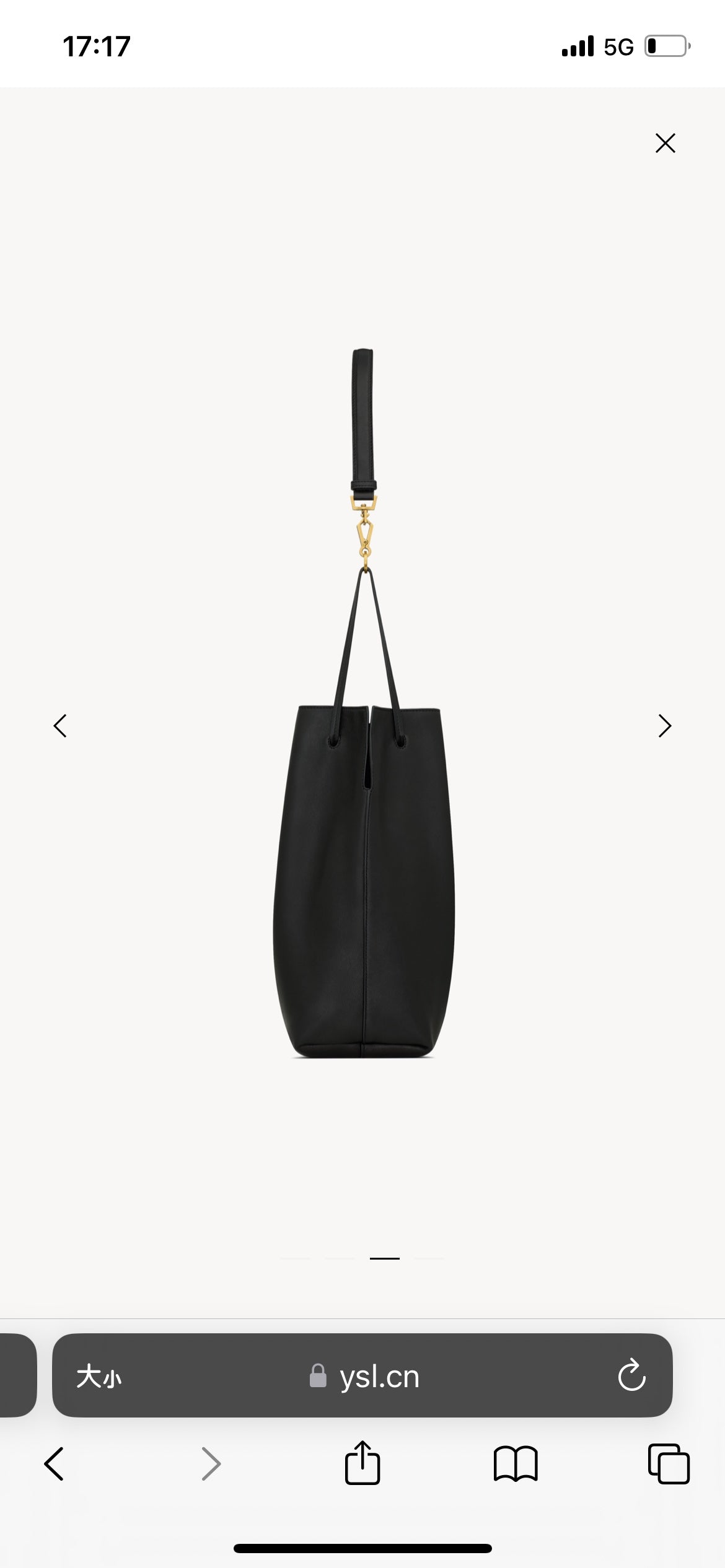
Task: Show the previous product image
Action: click(60, 726)
